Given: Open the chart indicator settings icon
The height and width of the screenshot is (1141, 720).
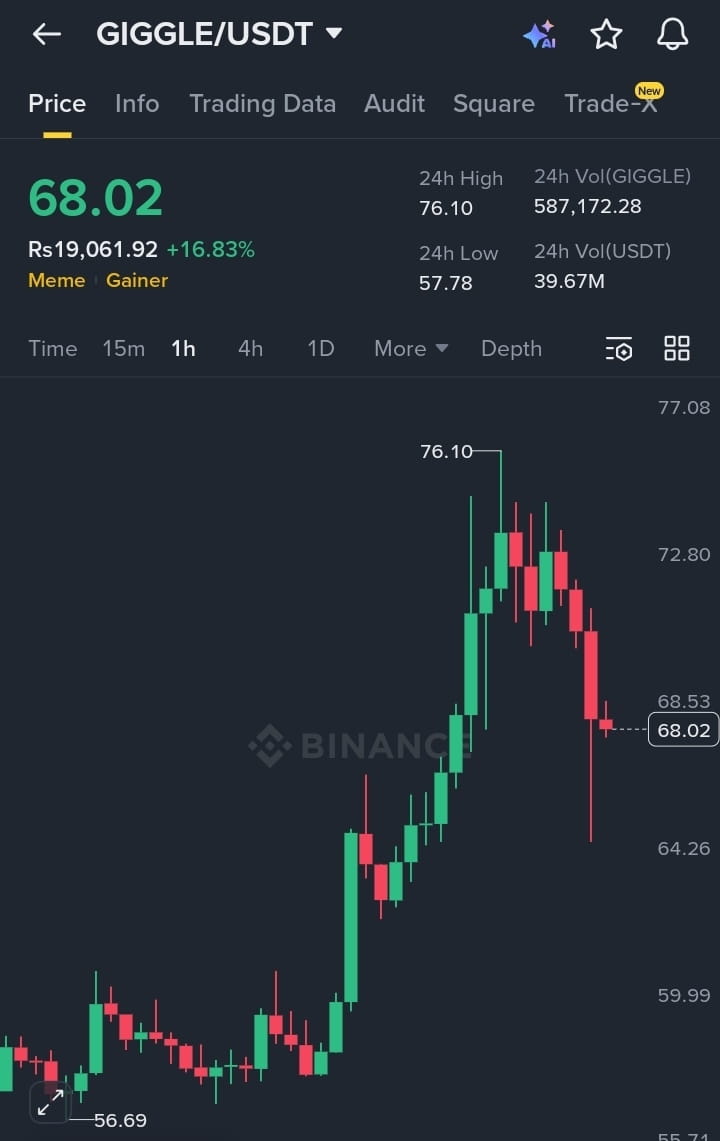Looking at the screenshot, I should point(619,348).
